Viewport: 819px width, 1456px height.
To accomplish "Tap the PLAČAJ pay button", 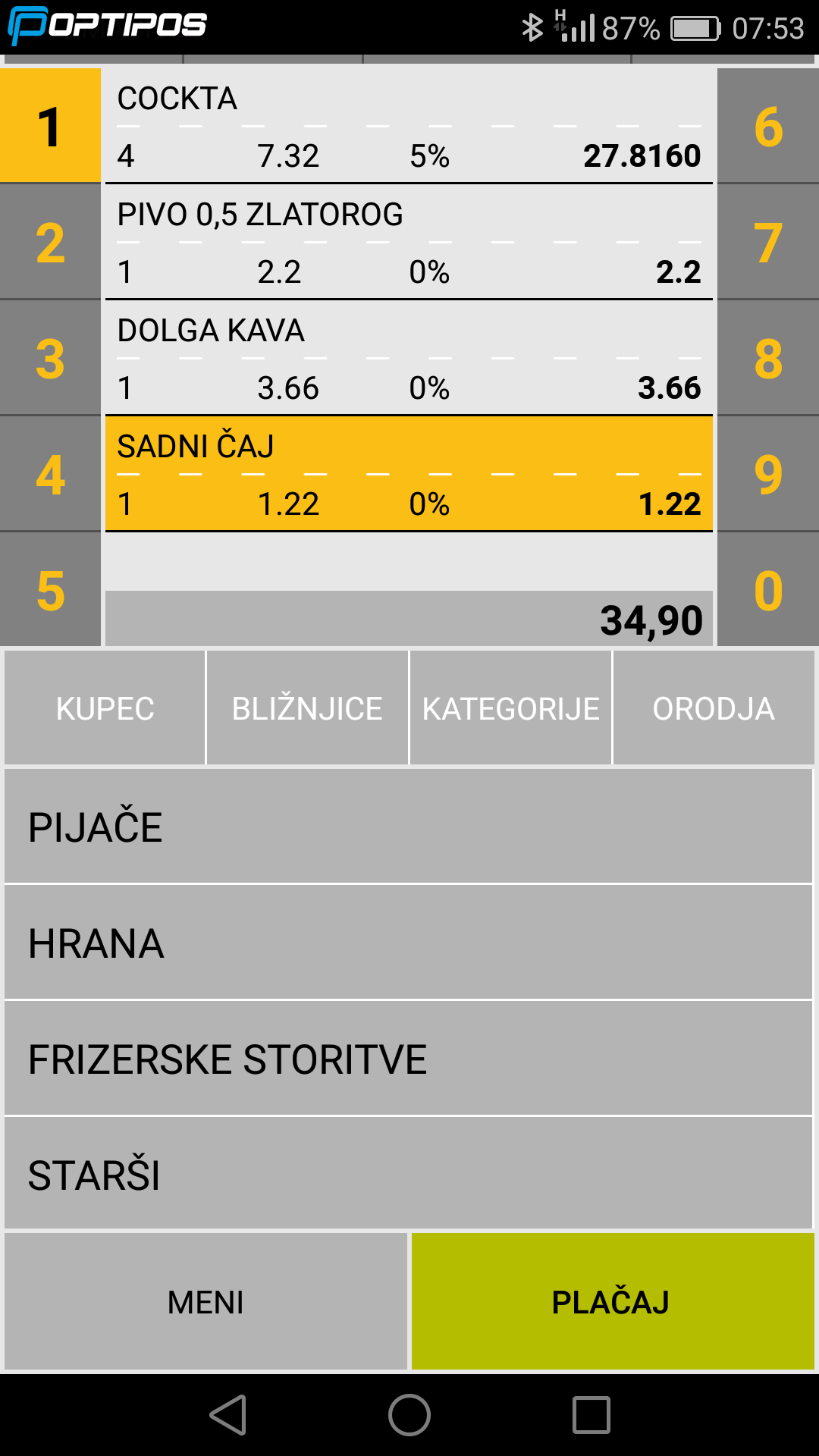I will pos(613,1301).
